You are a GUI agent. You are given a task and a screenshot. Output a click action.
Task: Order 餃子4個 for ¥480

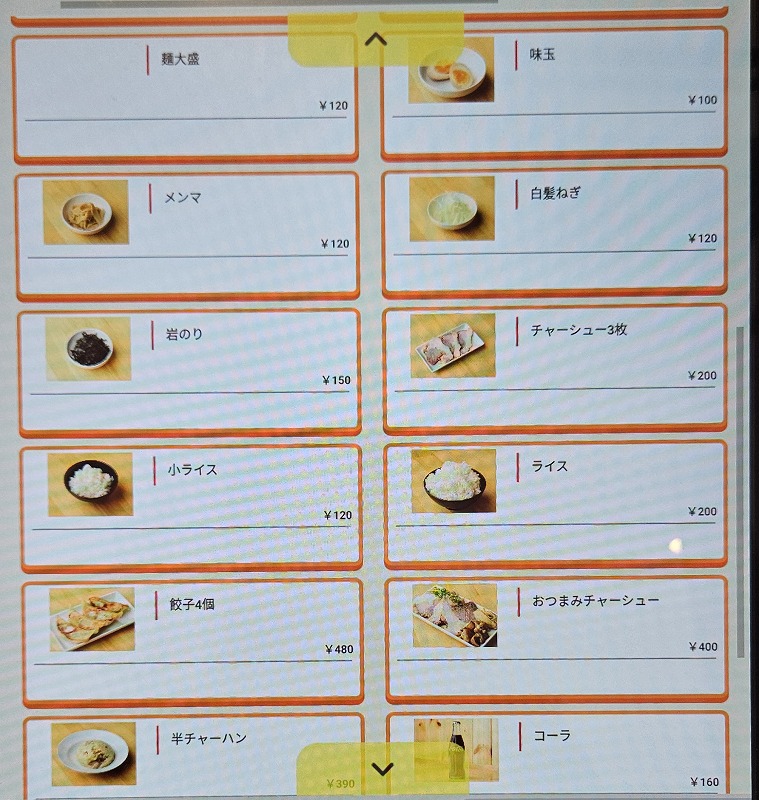pyautogui.click(x=192, y=640)
